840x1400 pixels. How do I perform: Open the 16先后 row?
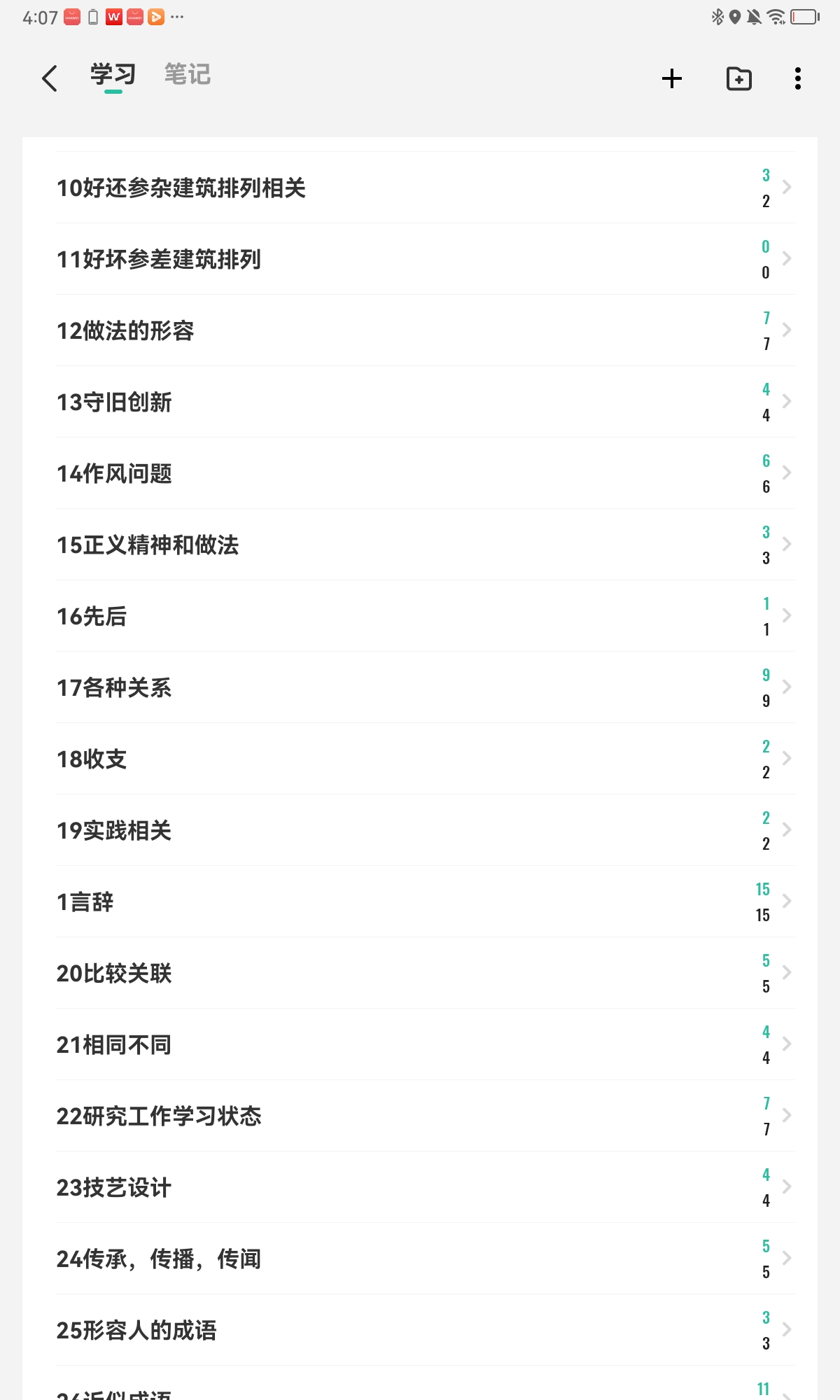point(426,616)
